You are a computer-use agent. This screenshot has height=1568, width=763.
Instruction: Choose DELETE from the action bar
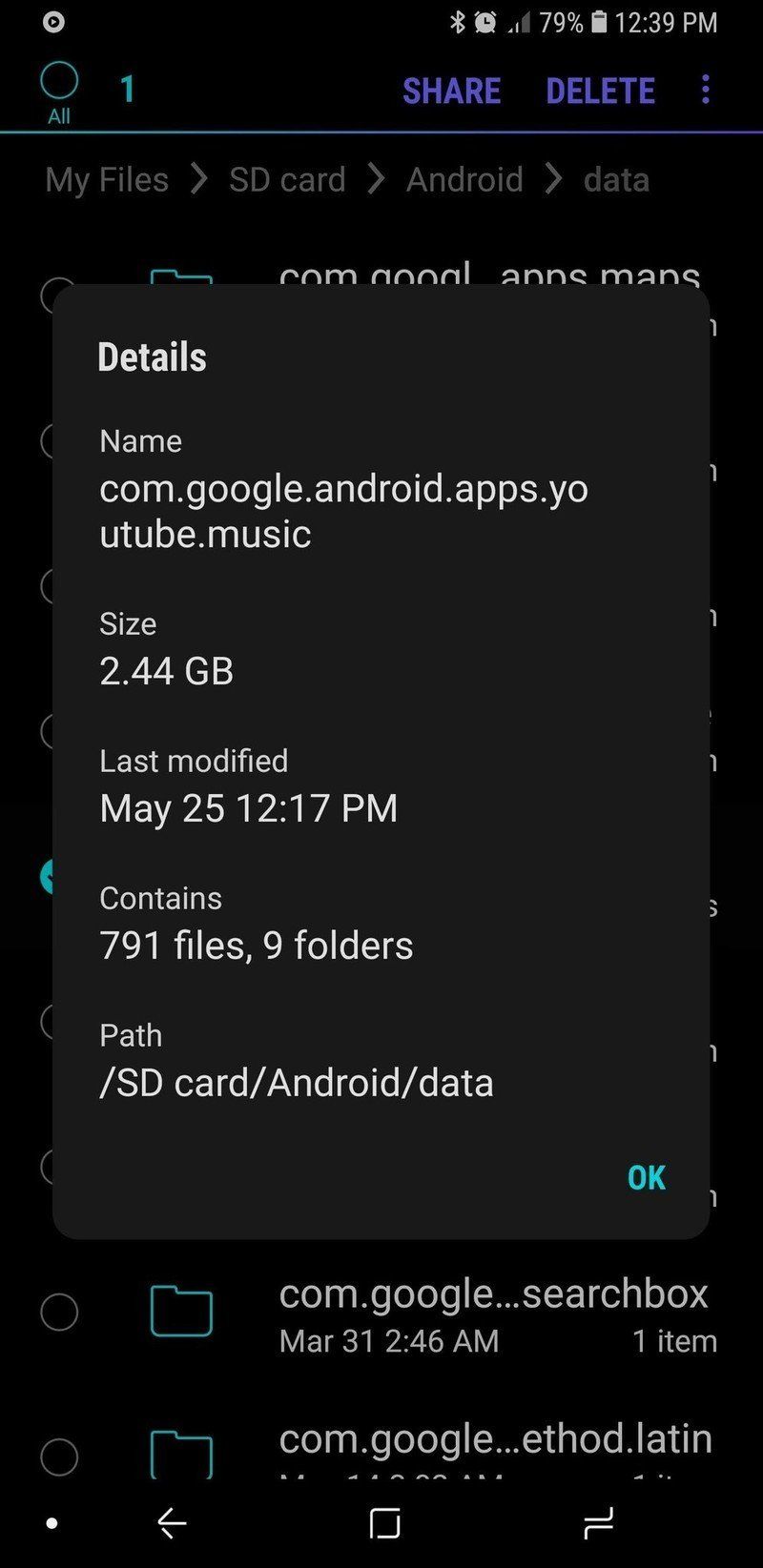[x=600, y=91]
